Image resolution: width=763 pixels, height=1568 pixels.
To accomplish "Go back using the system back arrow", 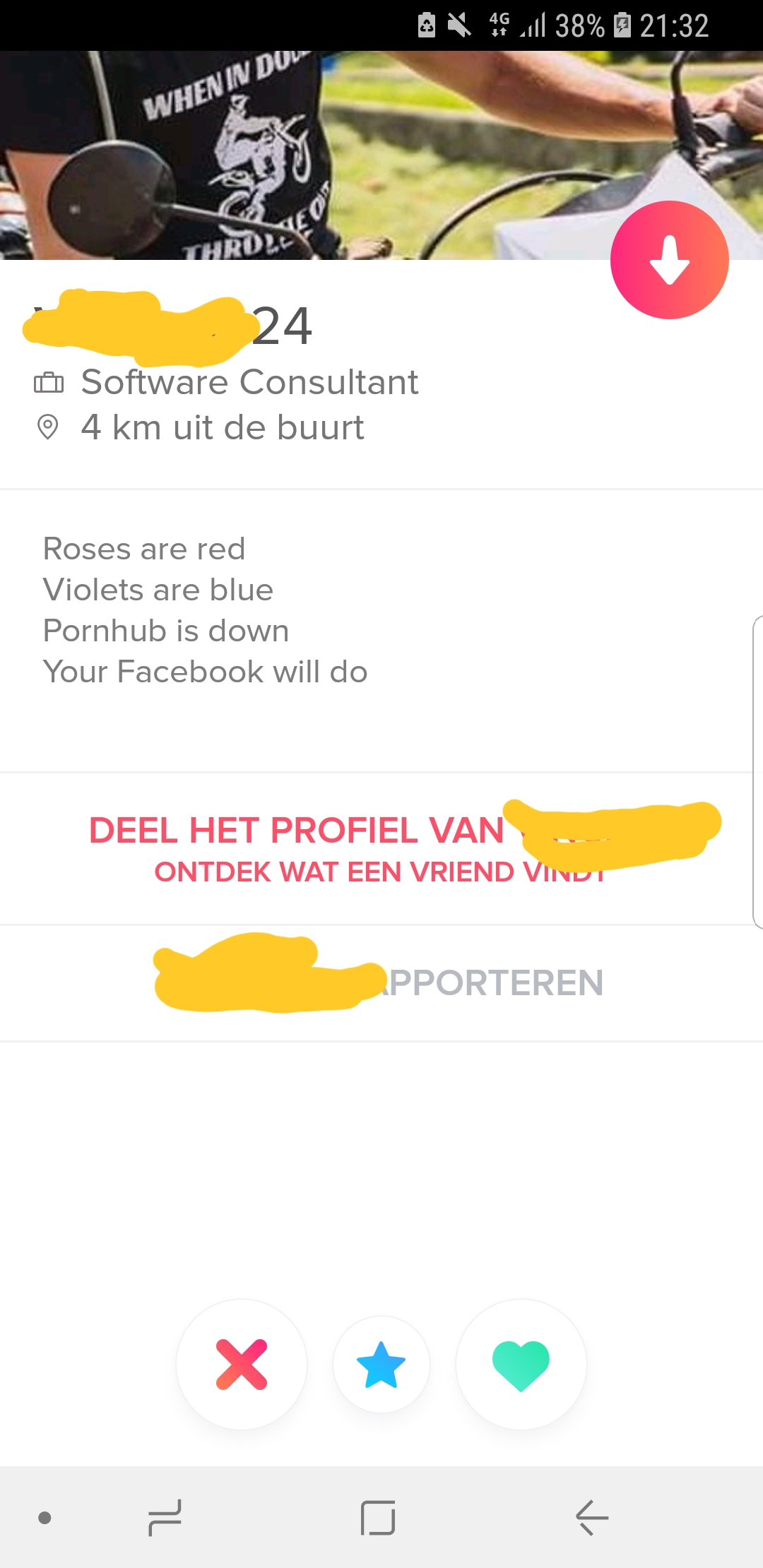I will click(x=591, y=1517).
